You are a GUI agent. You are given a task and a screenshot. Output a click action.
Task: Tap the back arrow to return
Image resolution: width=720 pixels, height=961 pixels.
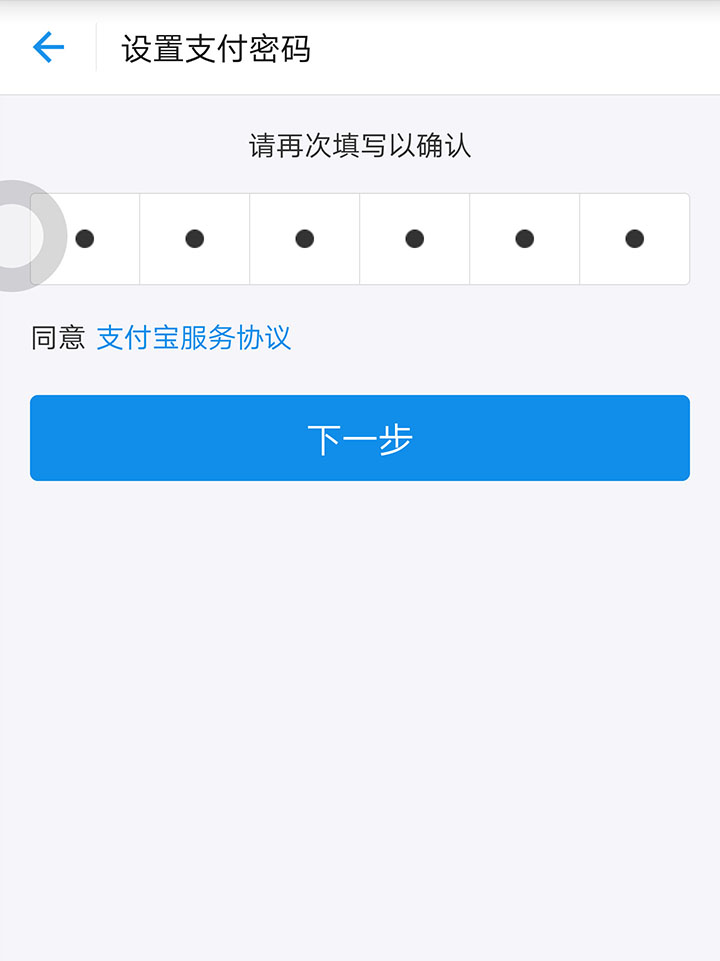(48, 45)
